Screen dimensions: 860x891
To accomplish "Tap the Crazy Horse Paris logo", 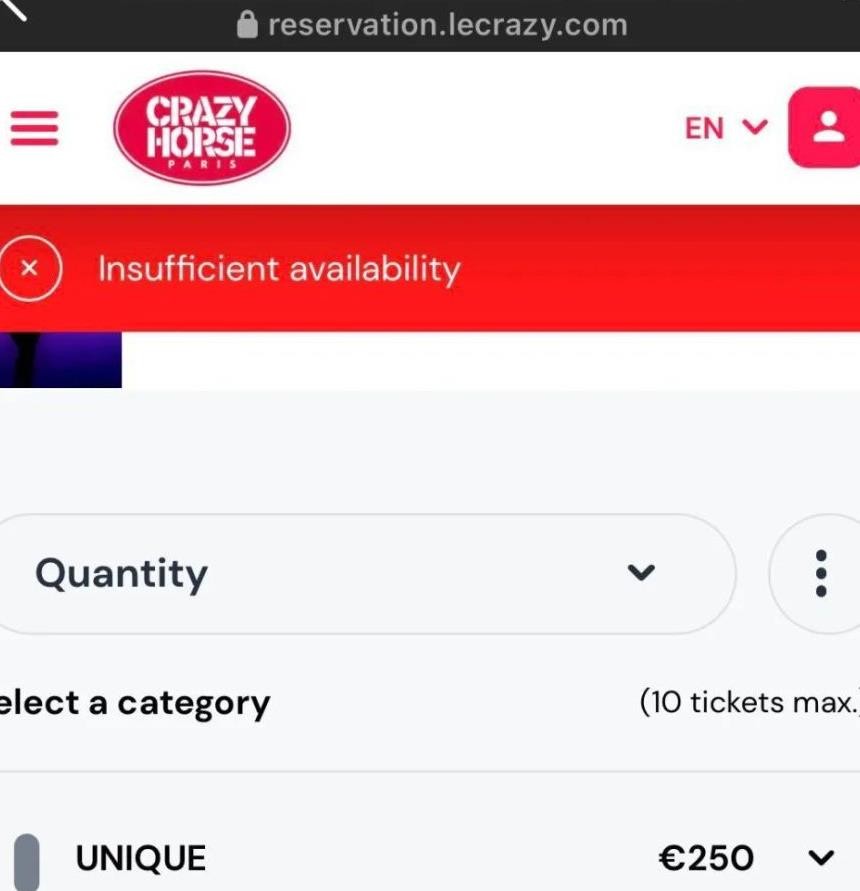I will (202, 128).
